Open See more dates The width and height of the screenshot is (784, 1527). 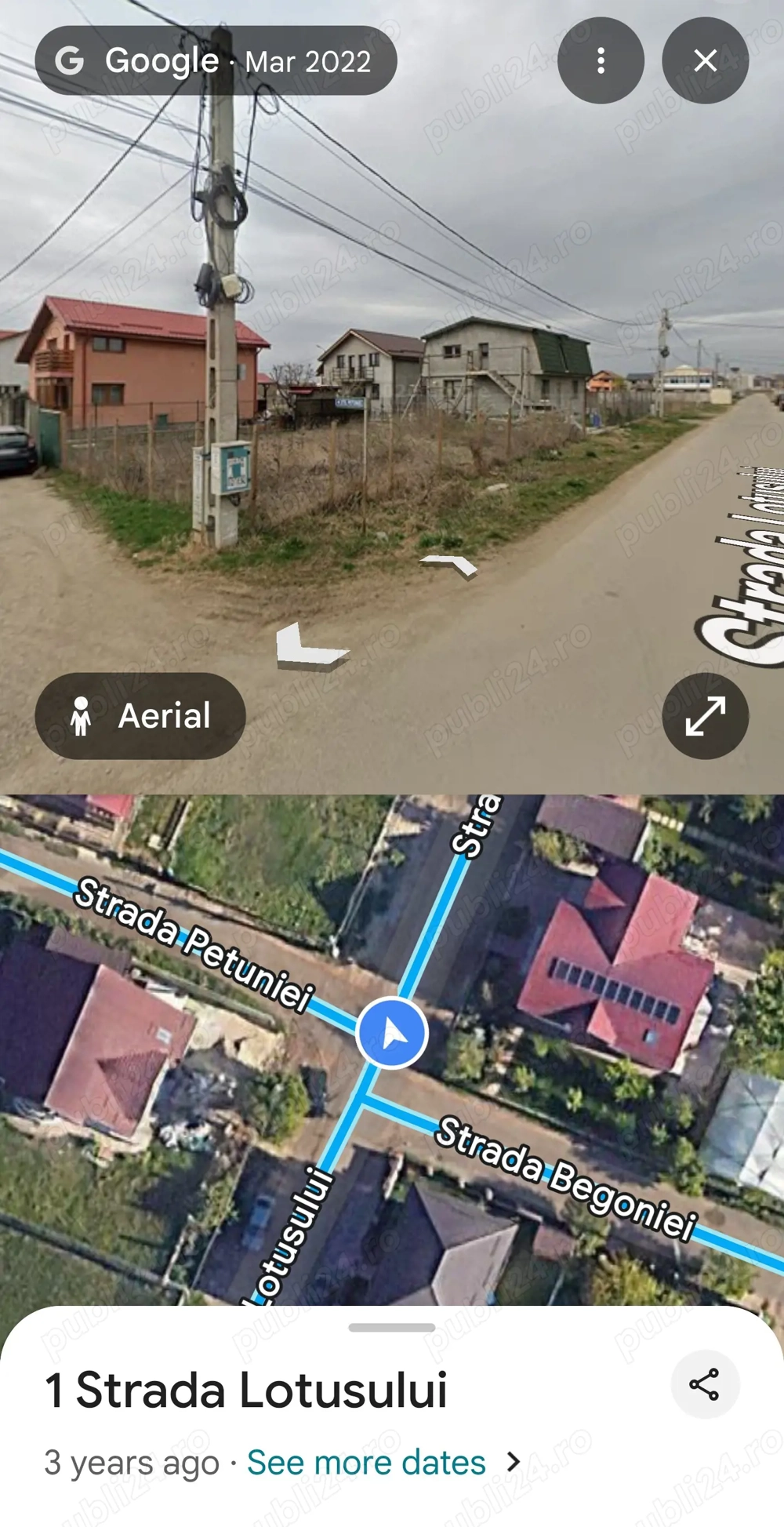coord(365,1461)
